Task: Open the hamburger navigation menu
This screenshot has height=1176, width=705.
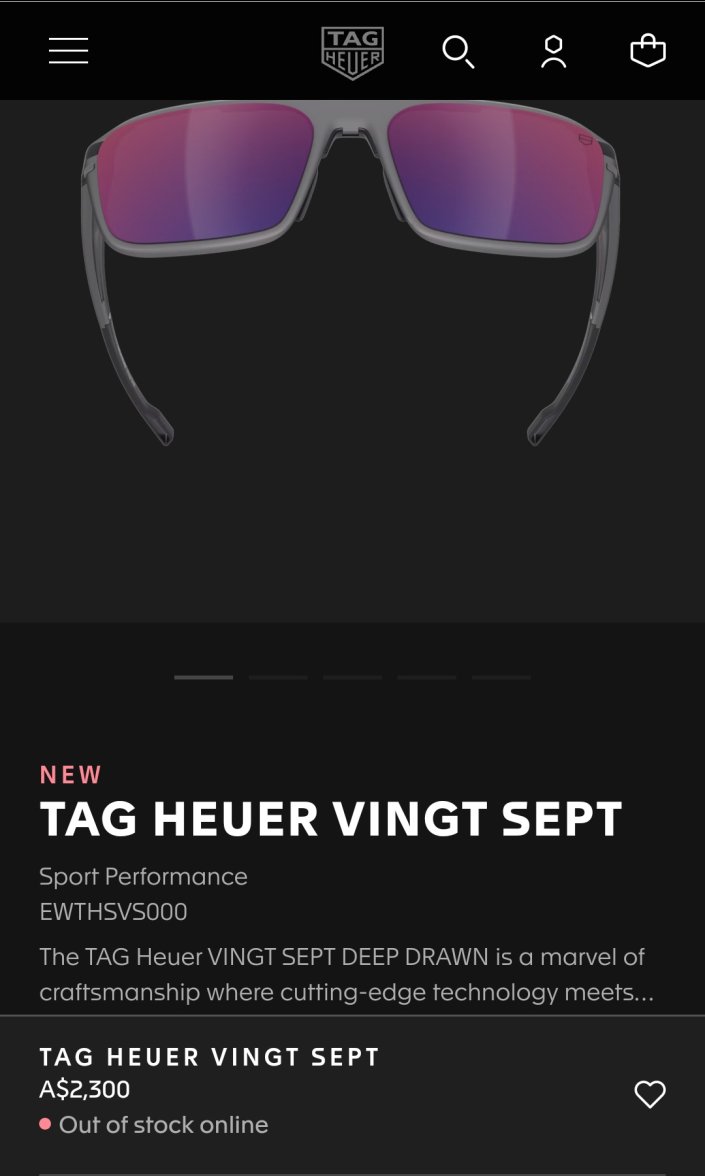Action: [69, 51]
